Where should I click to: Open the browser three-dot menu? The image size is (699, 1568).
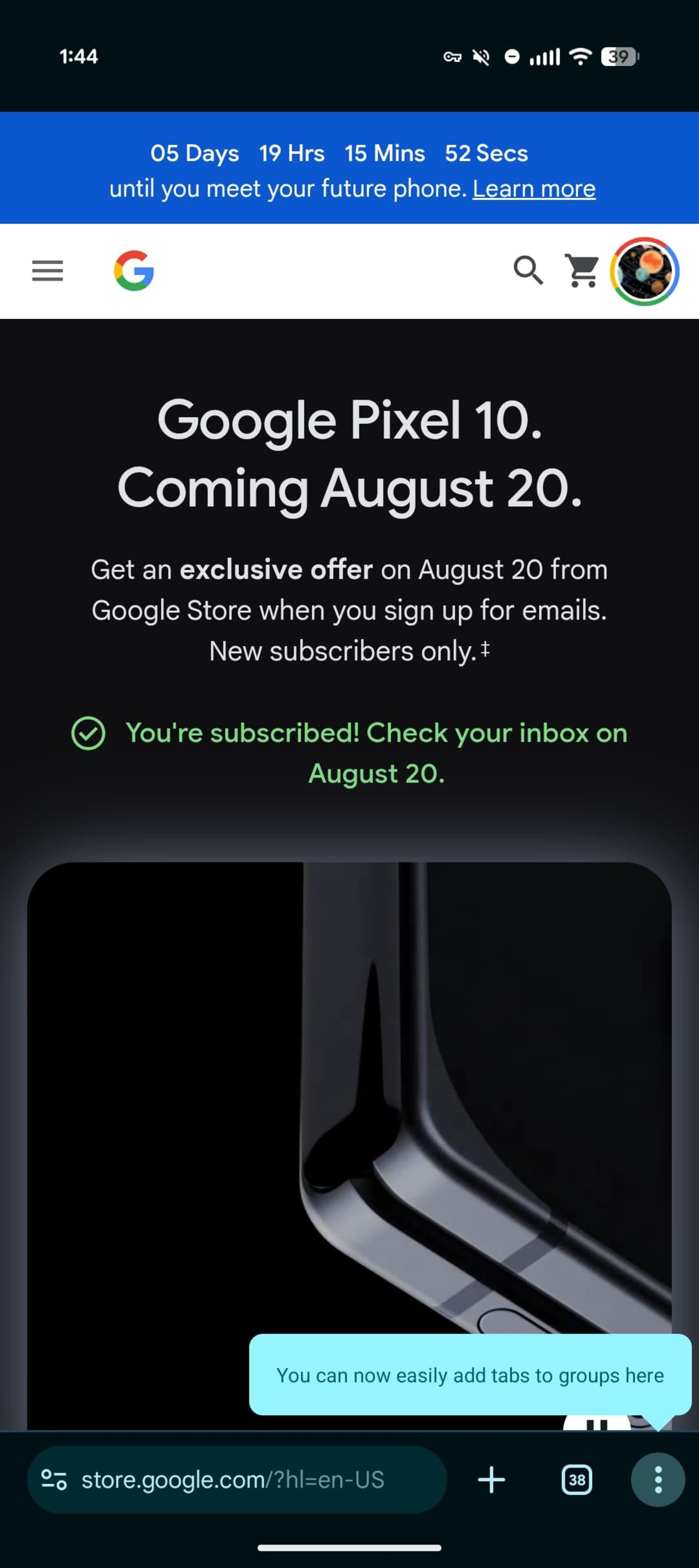pyautogui.click(x=657, y=1480)
